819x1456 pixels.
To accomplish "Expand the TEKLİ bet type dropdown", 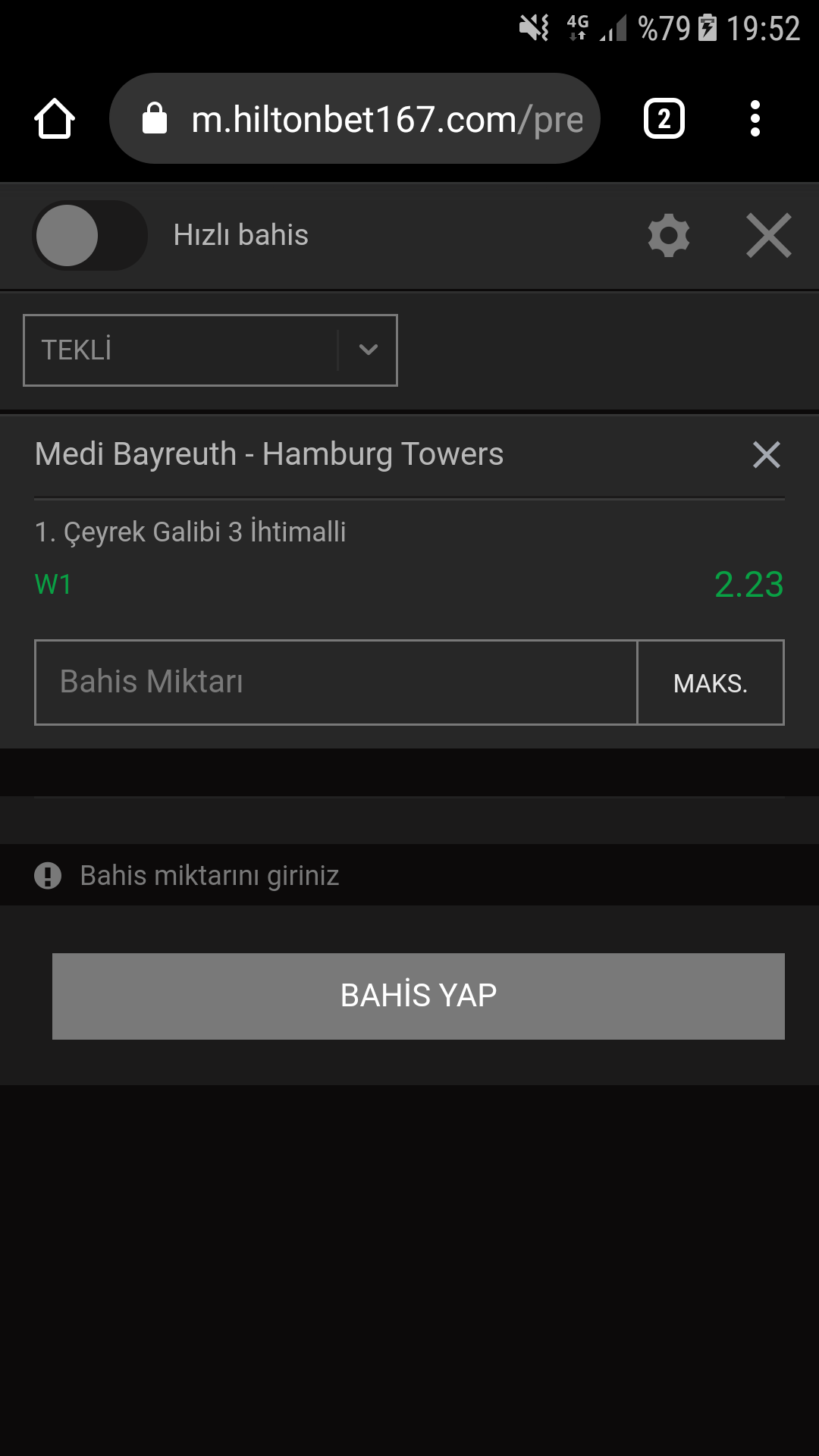I will coord(210,350).
